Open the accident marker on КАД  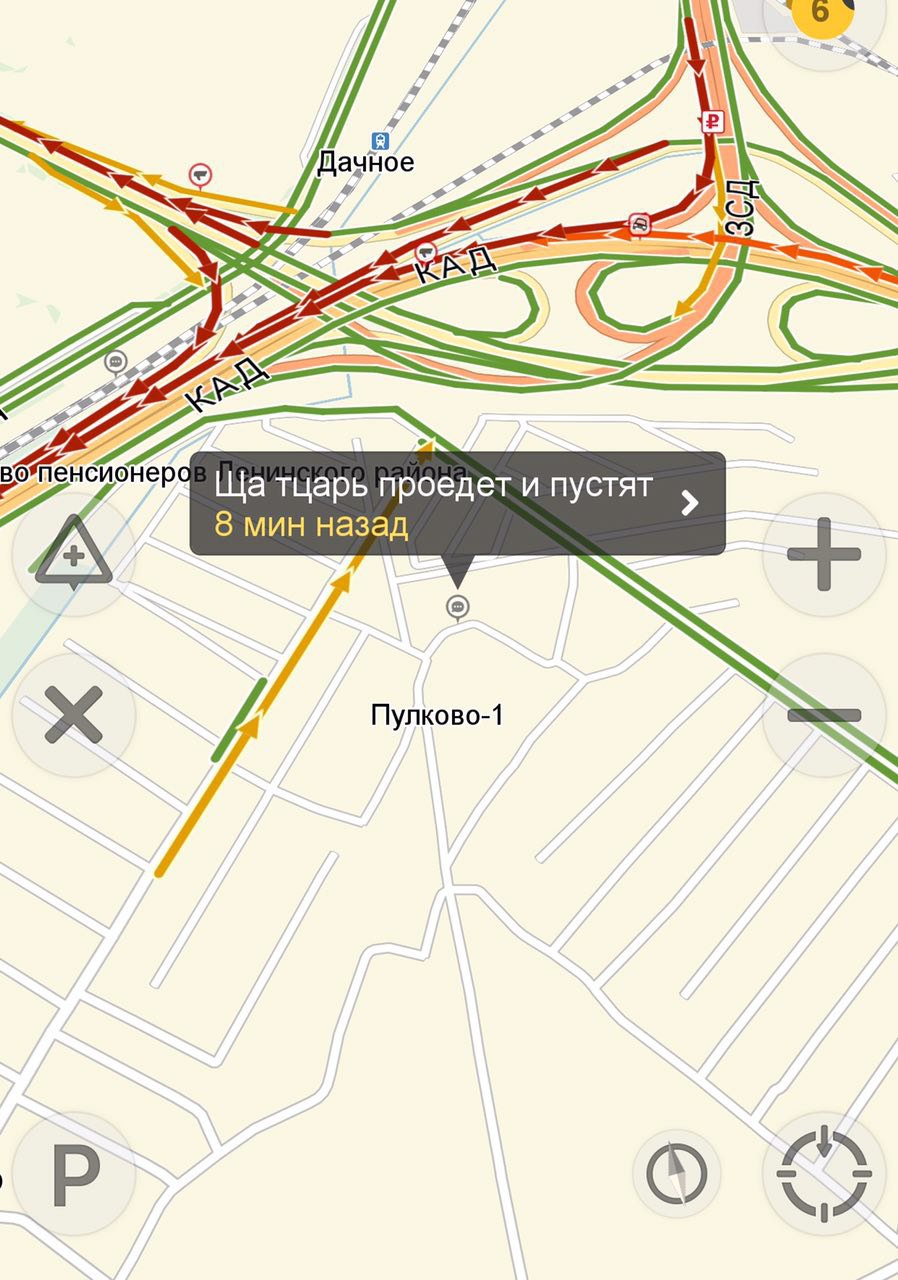pos(639,223)
